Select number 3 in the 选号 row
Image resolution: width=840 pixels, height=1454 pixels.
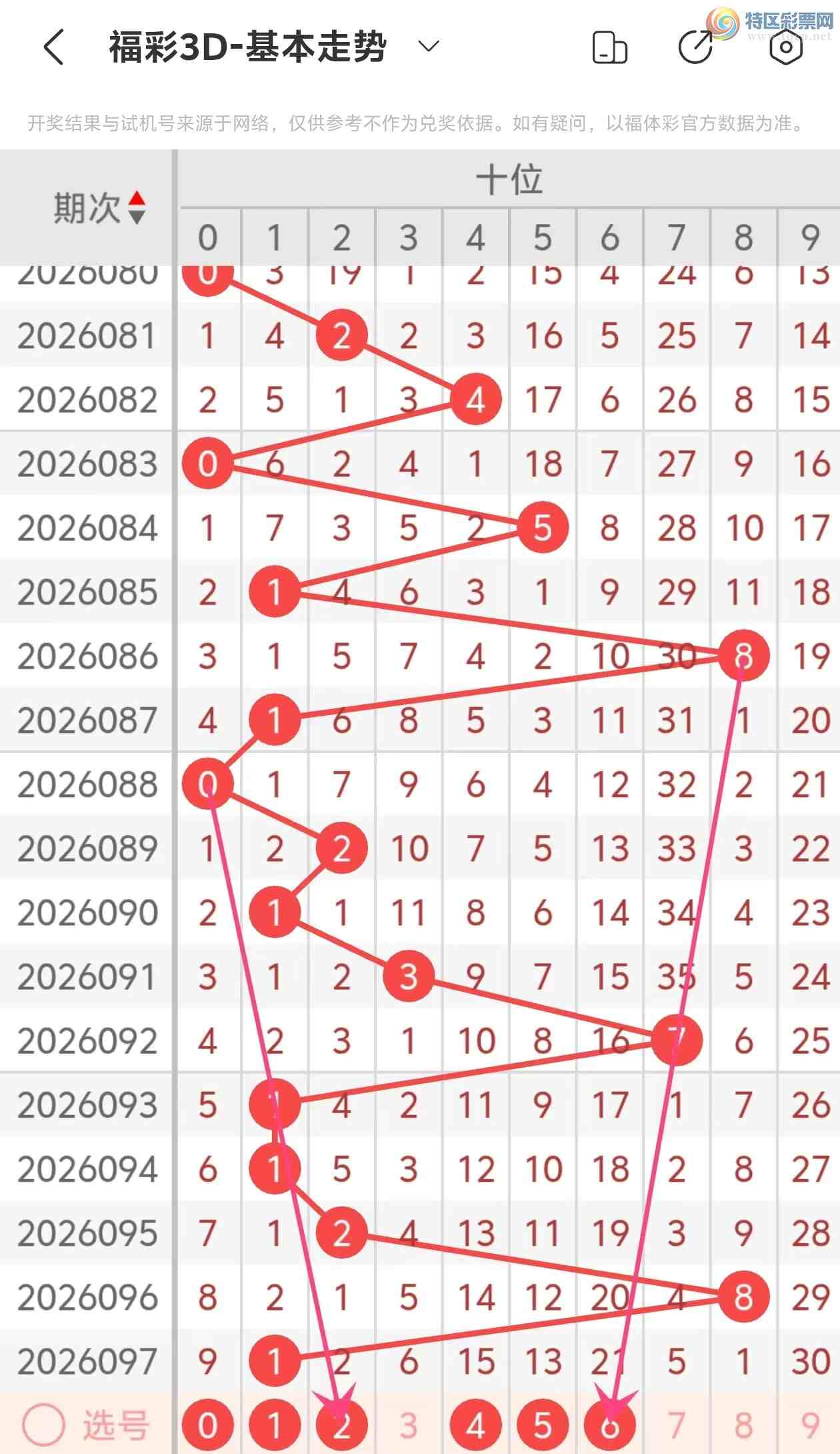click(408, 1426)
